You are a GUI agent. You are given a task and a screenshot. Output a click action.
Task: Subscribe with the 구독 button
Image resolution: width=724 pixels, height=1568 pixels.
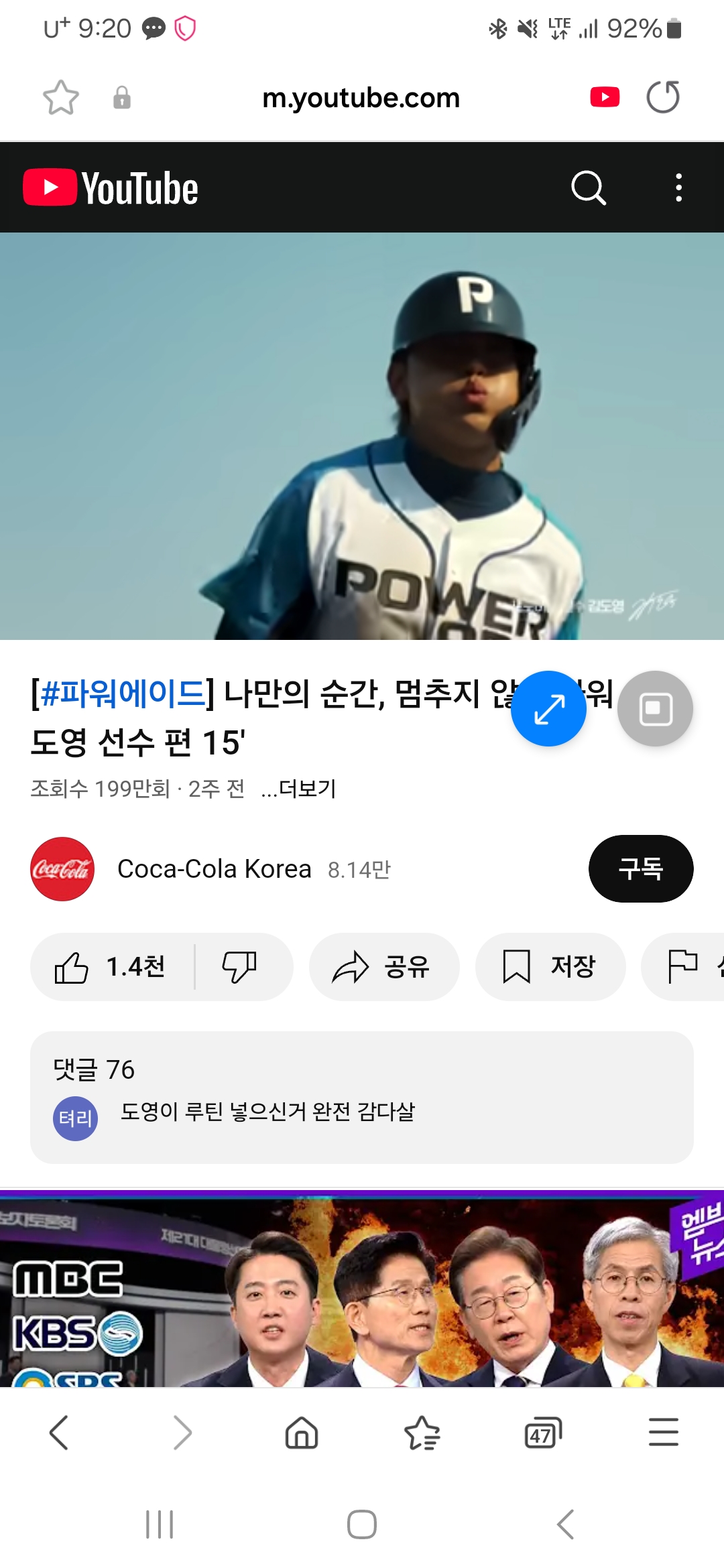tap(640, 869)
